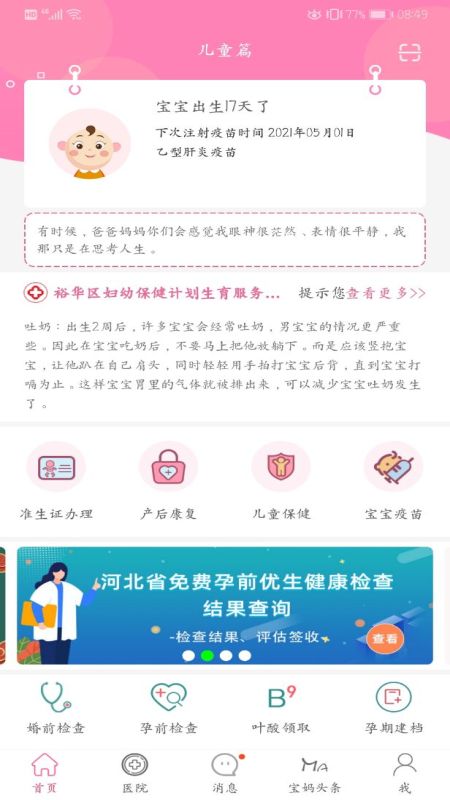Open the baby info card with avatar
Screen dimensions: 450x800
(x=225, y=143)
